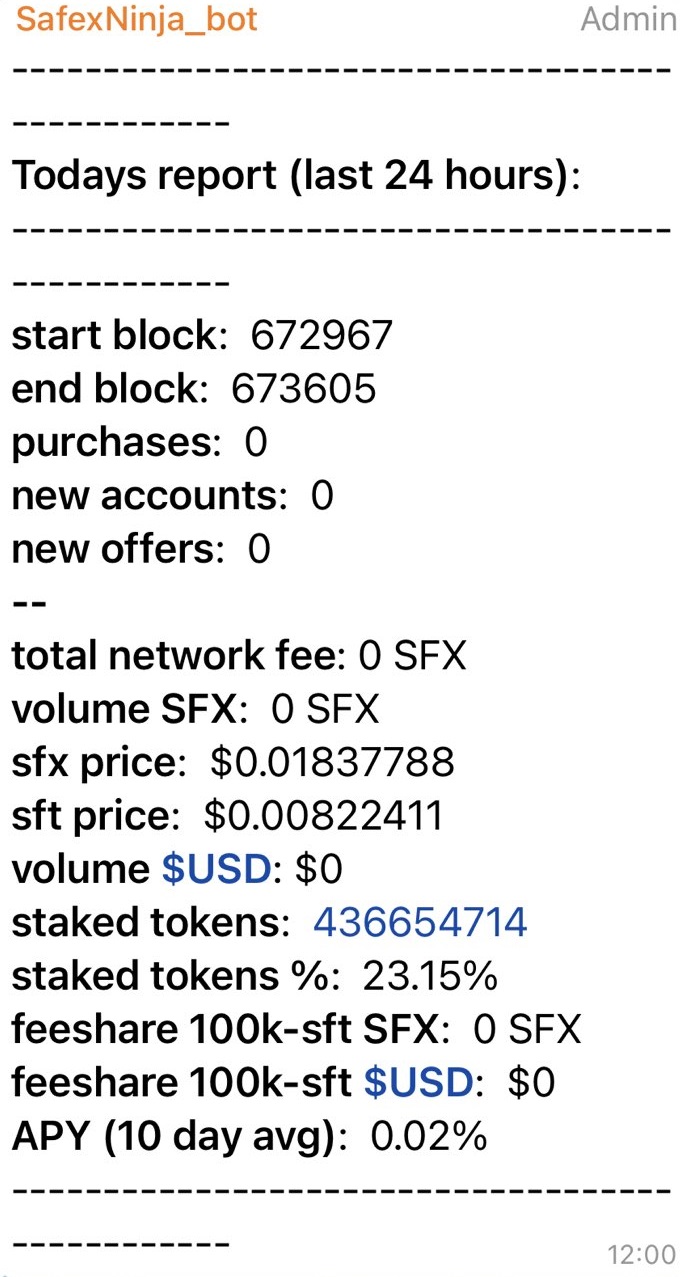
Task: Open SafexNinja_bot sender profile
Action: coord(137,19)
